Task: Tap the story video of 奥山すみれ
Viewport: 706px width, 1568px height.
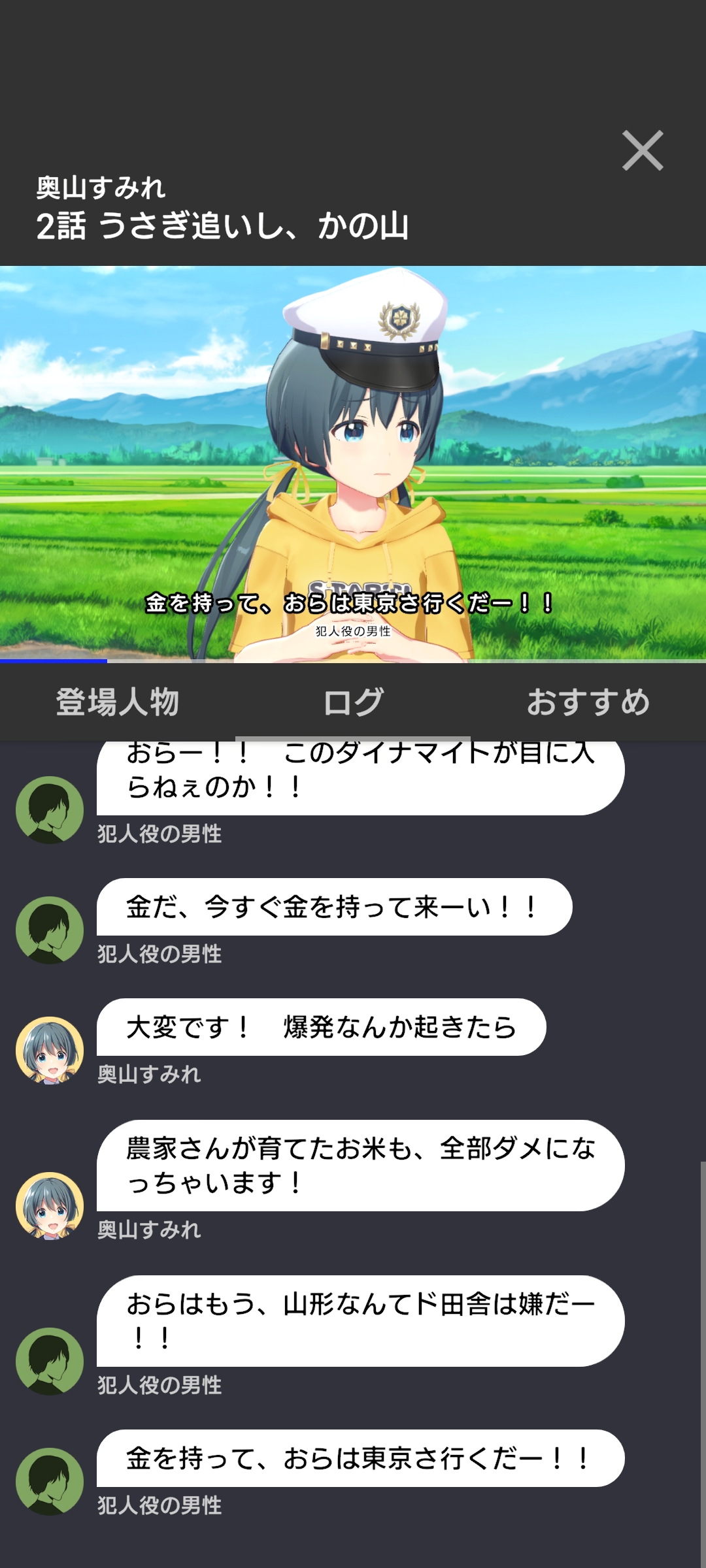Action: point(353,464)
